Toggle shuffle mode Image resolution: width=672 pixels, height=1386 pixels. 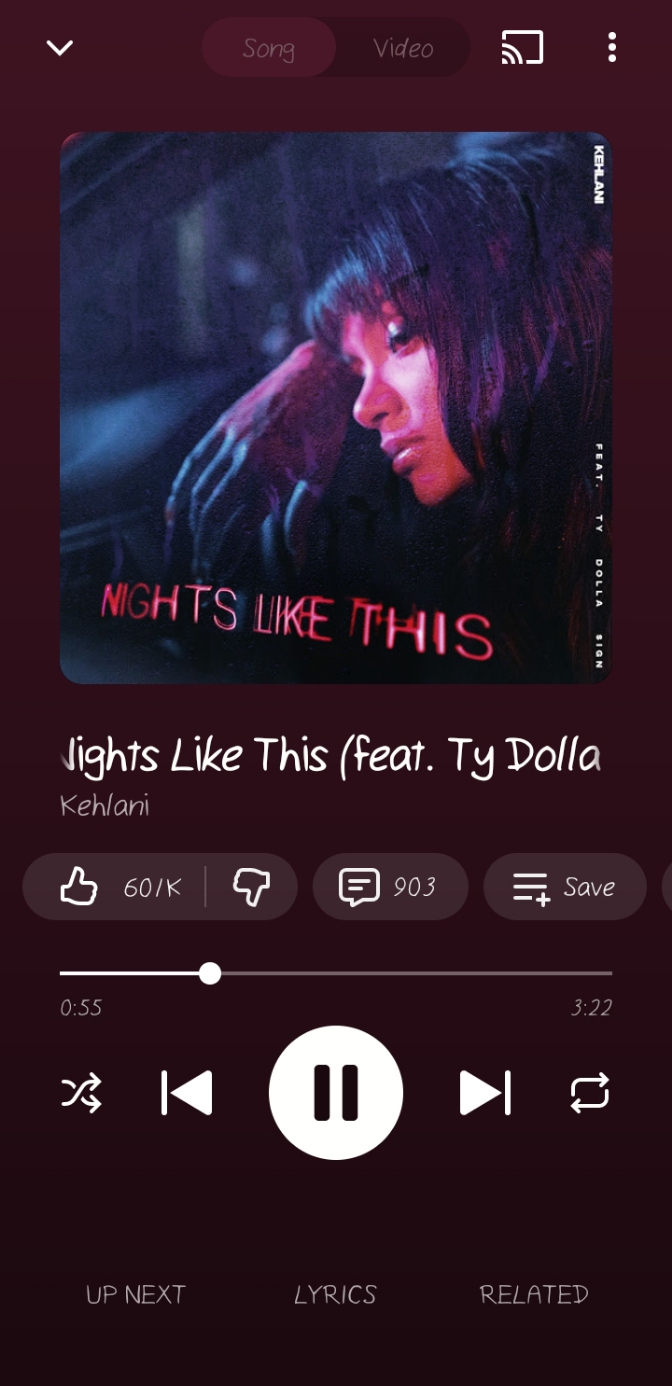click(81, 1093)
